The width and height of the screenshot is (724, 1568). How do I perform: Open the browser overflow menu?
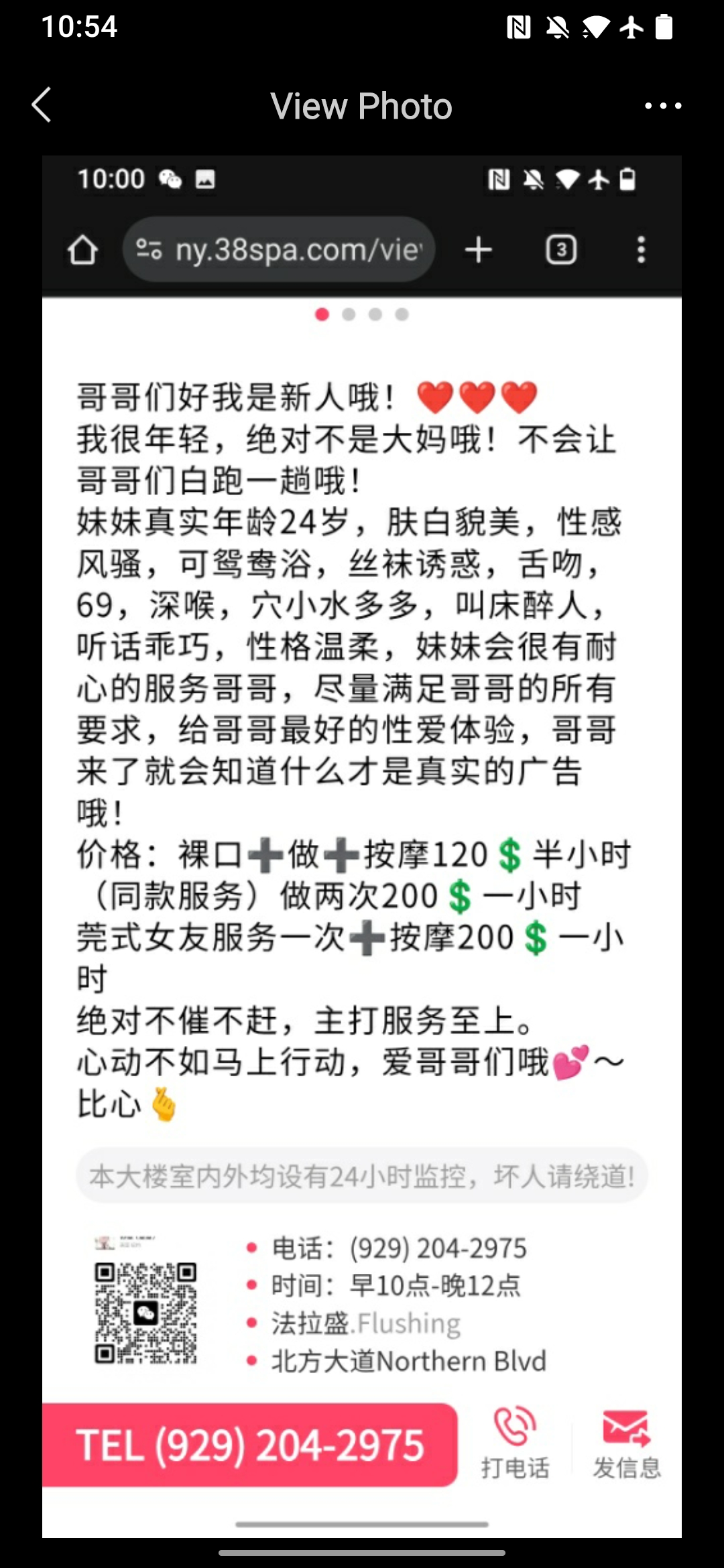coord(641,249)
